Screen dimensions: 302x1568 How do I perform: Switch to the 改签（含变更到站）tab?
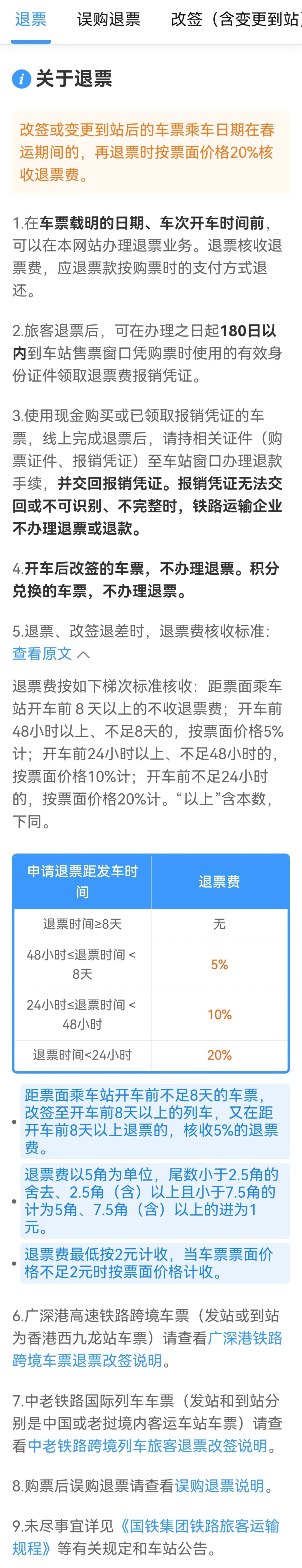pos(236,20)
